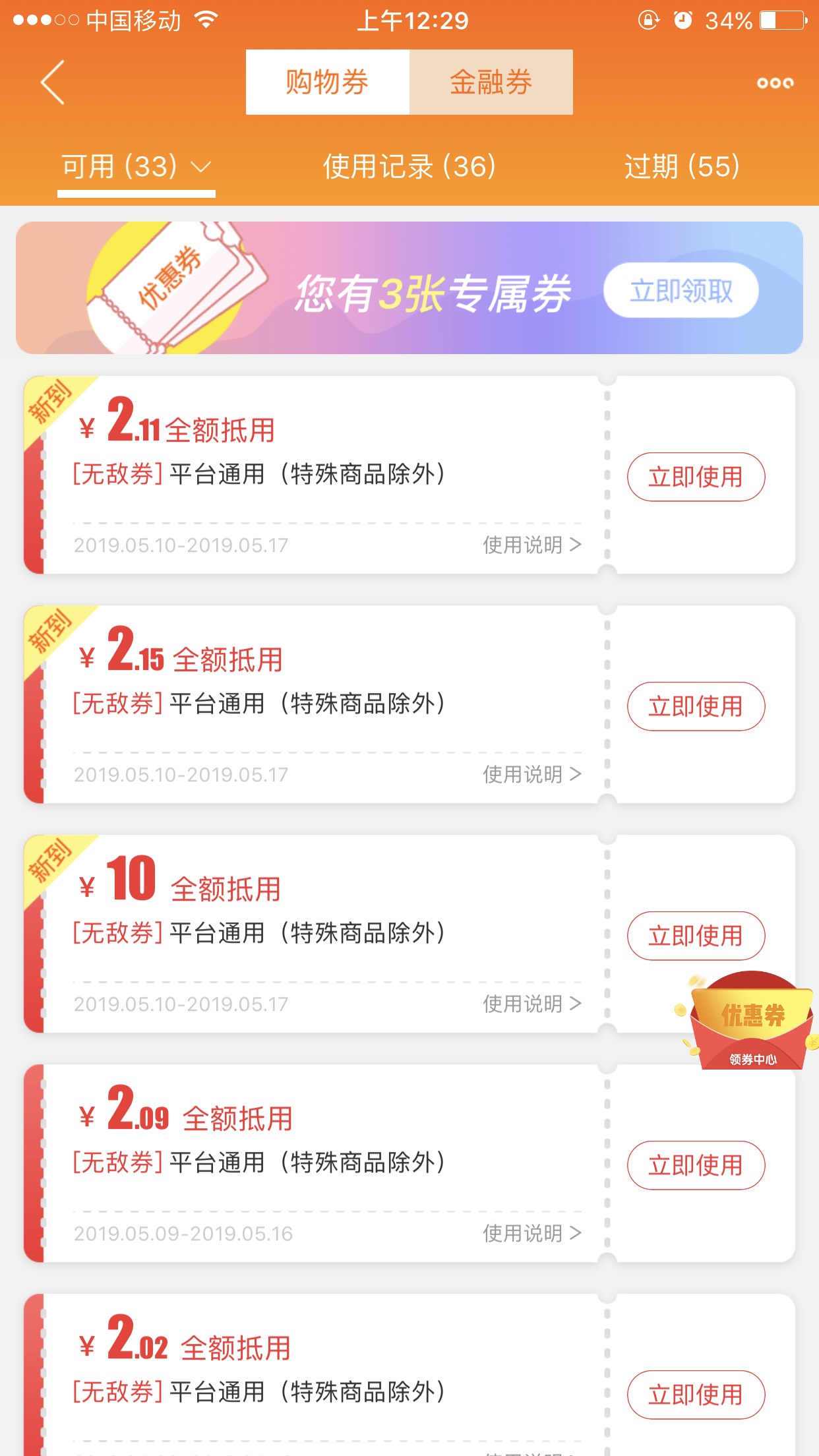Switch to the 金融券 segment
This screenshot has height=1456, width=819.
491,82
